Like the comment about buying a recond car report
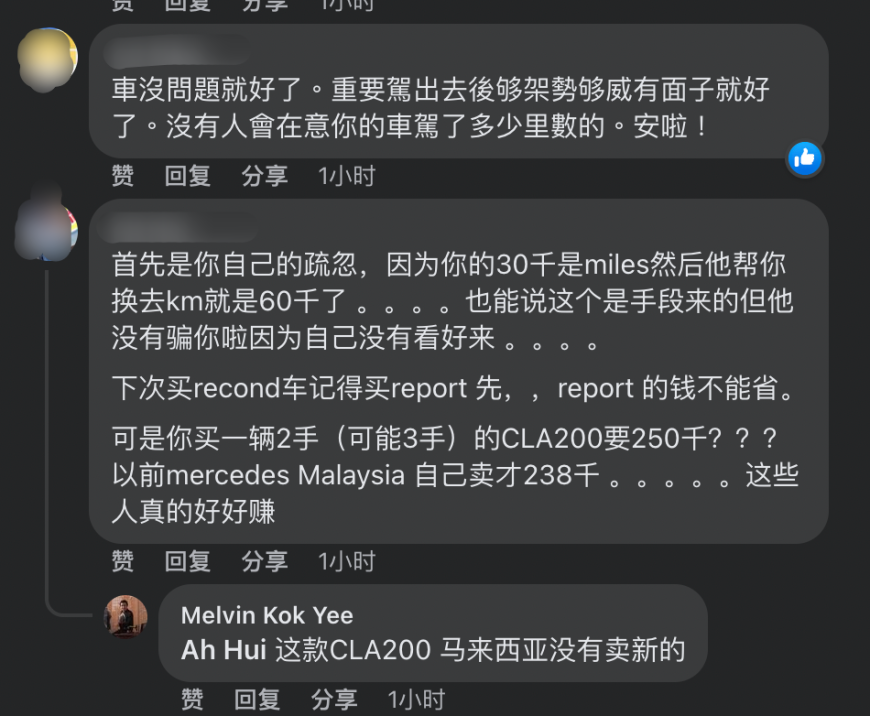 122,562
